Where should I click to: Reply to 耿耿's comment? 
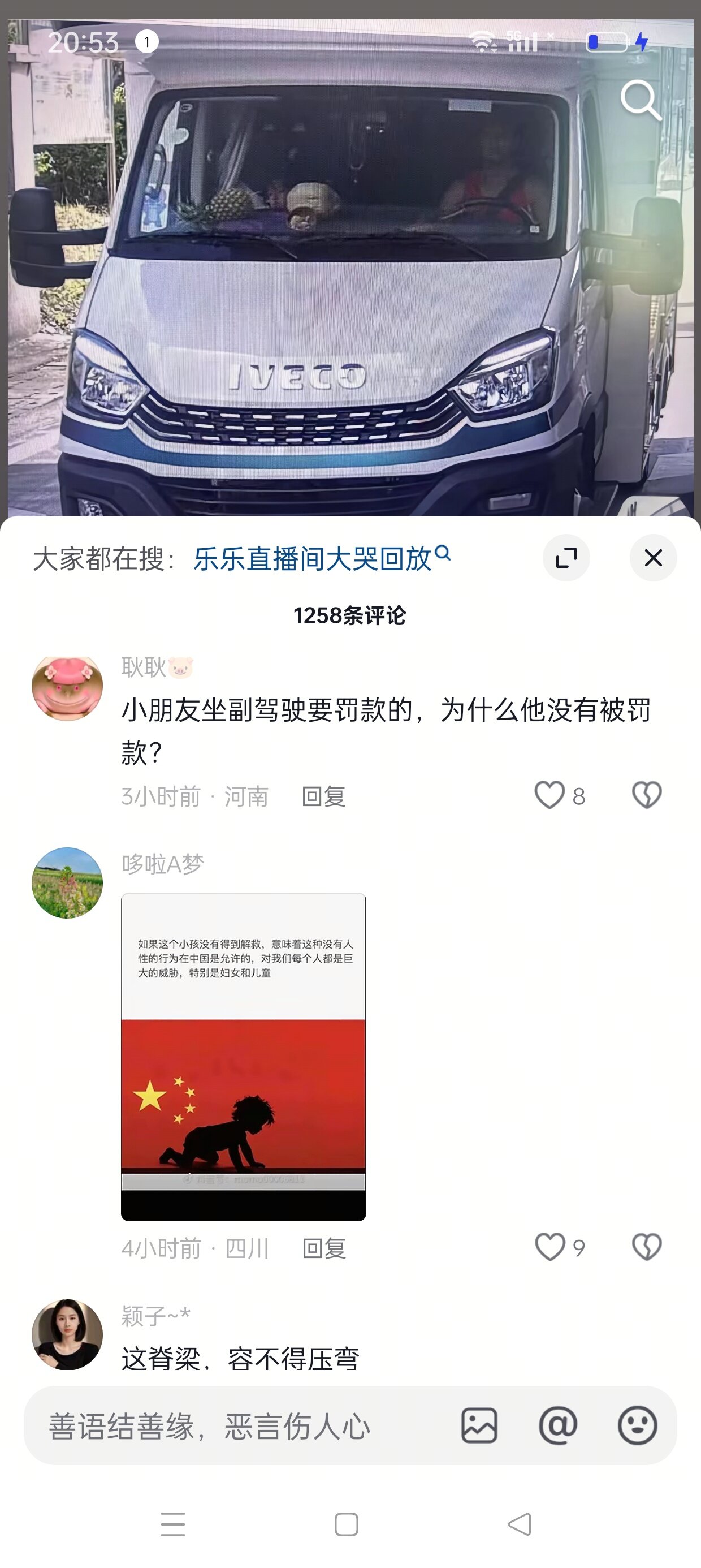pyautogui.click(x=324, y=796)
